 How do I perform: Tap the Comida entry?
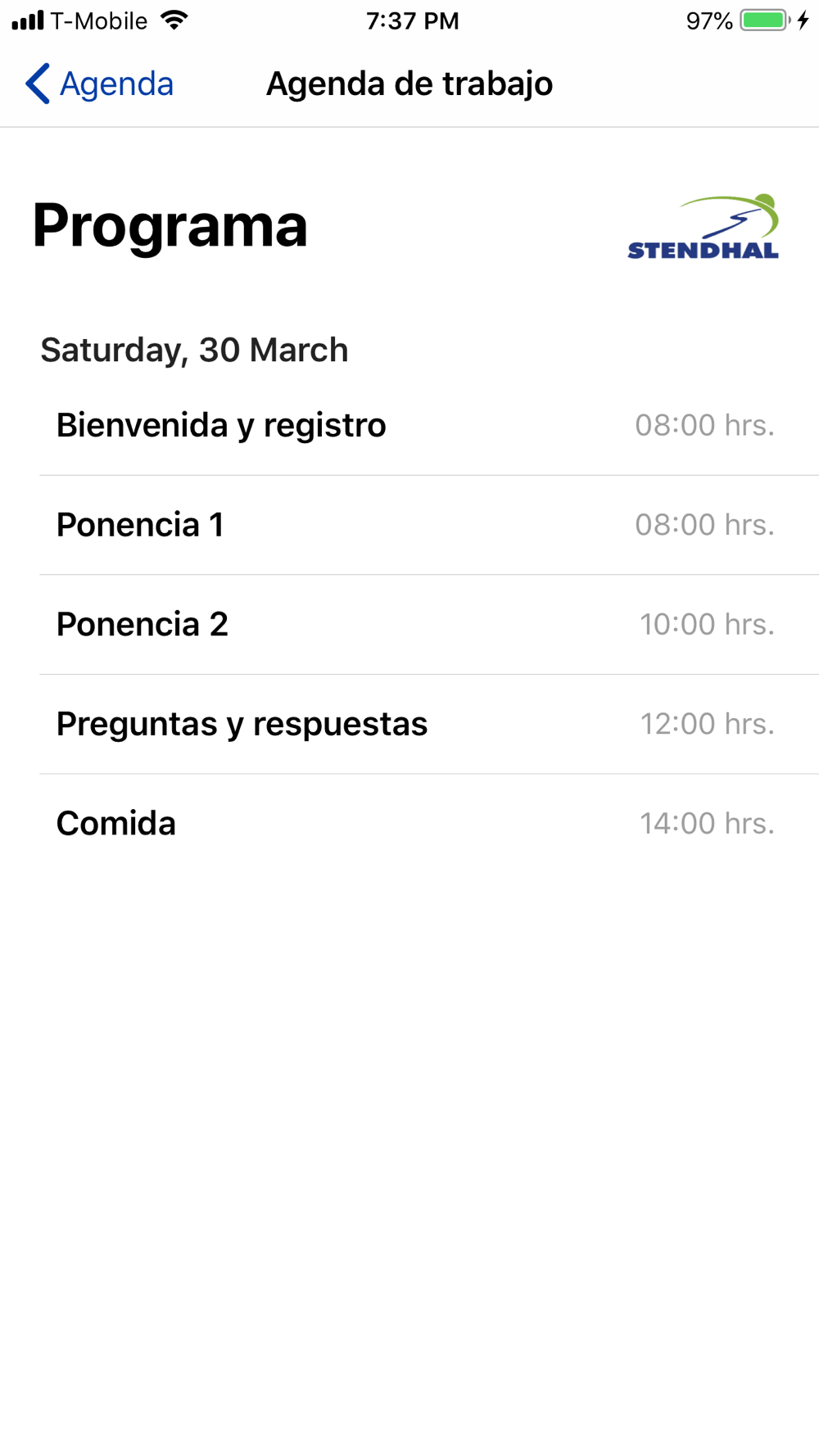coord(409,824)
